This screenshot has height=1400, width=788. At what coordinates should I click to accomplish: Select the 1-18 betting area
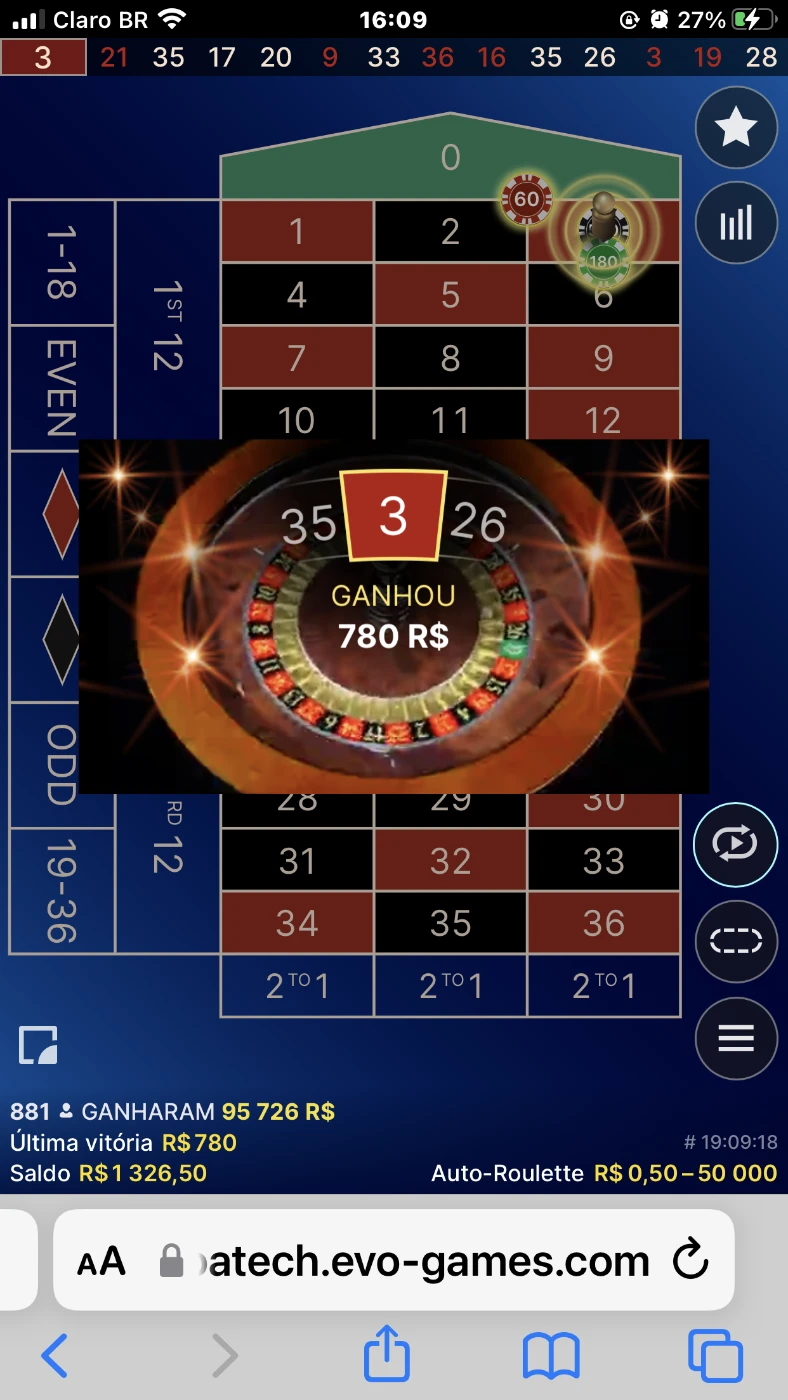click(62, 262)
